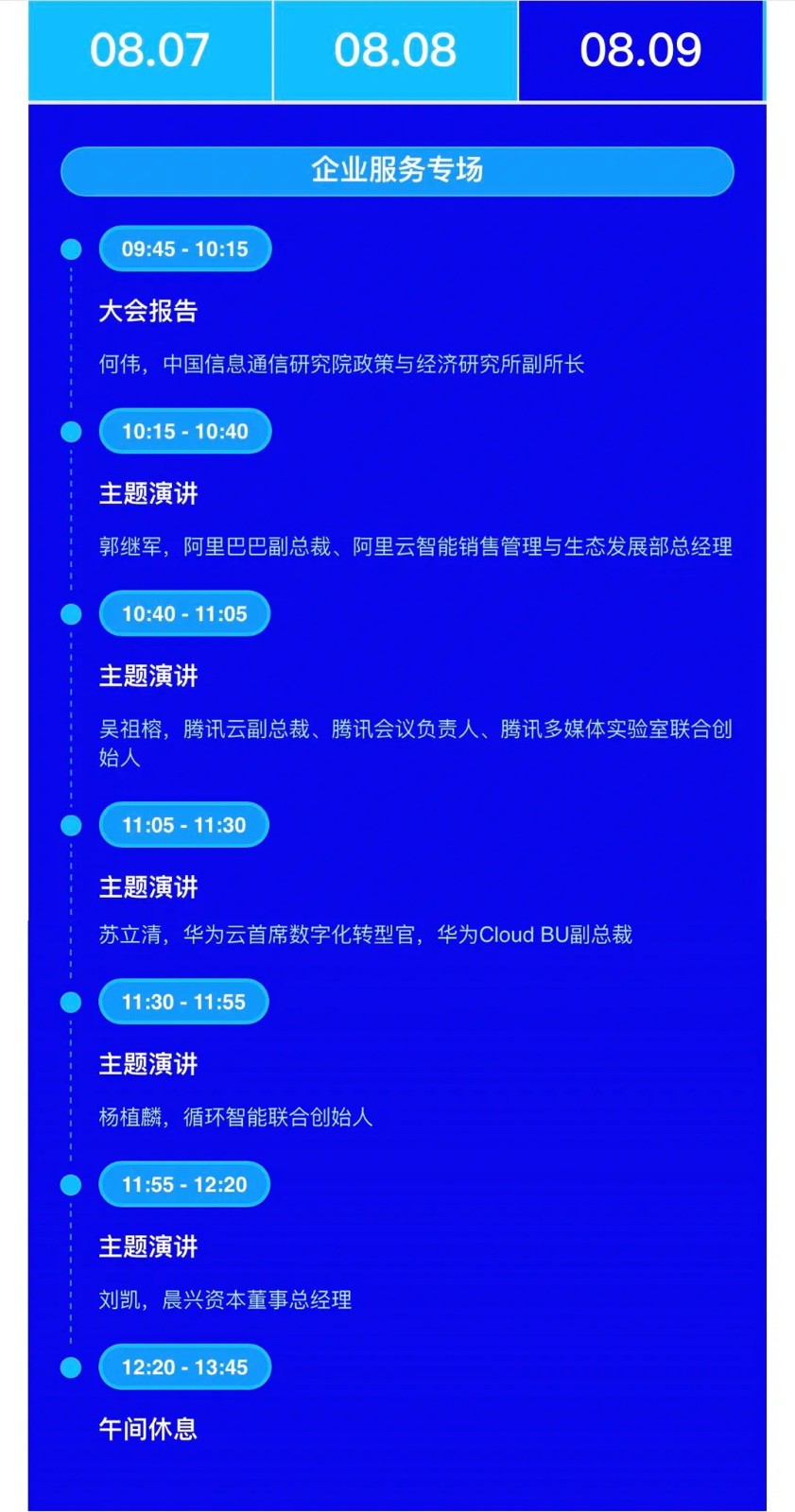Switch to the 08.07 date tab
This screenshot has width=795, height=1512.
(150, 50)
